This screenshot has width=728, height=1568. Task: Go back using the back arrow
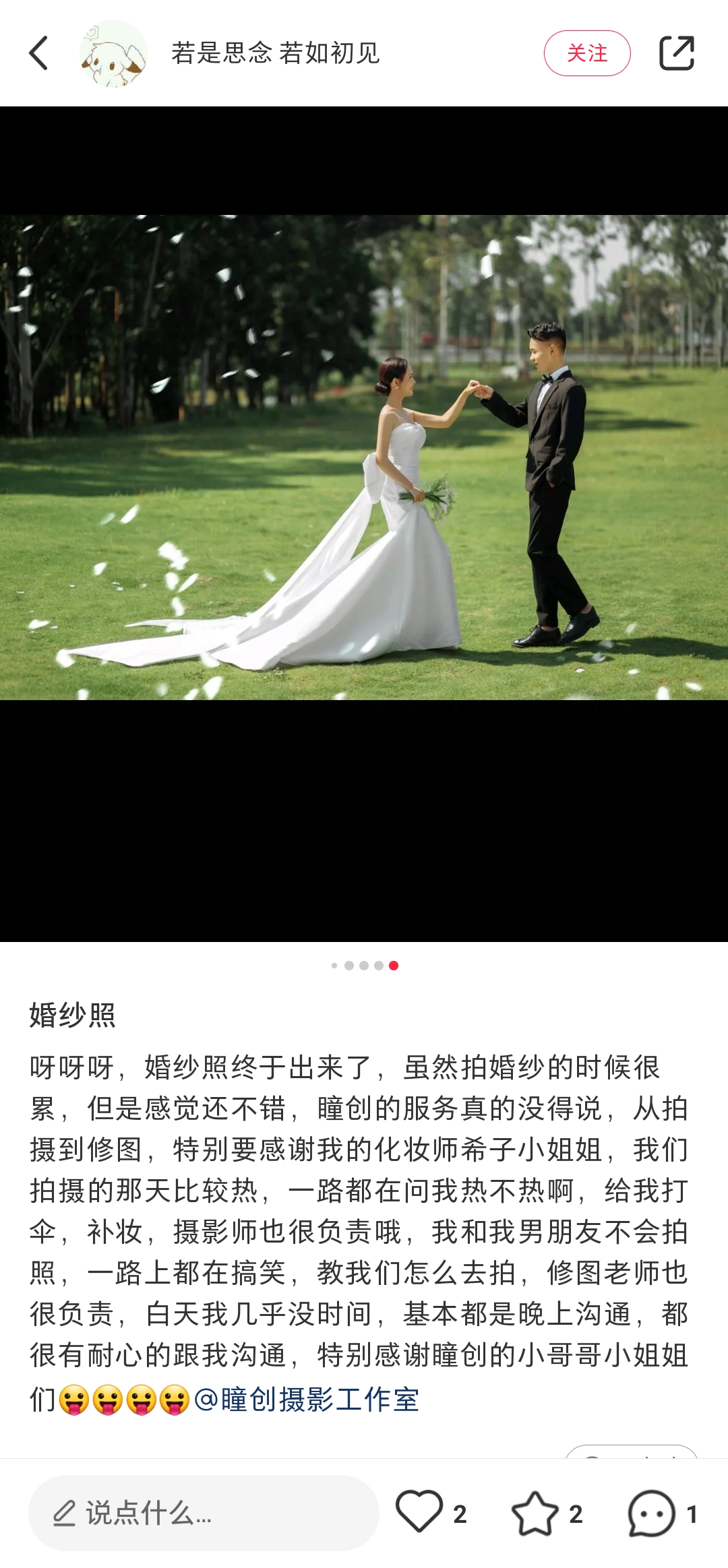pos(39,53)
